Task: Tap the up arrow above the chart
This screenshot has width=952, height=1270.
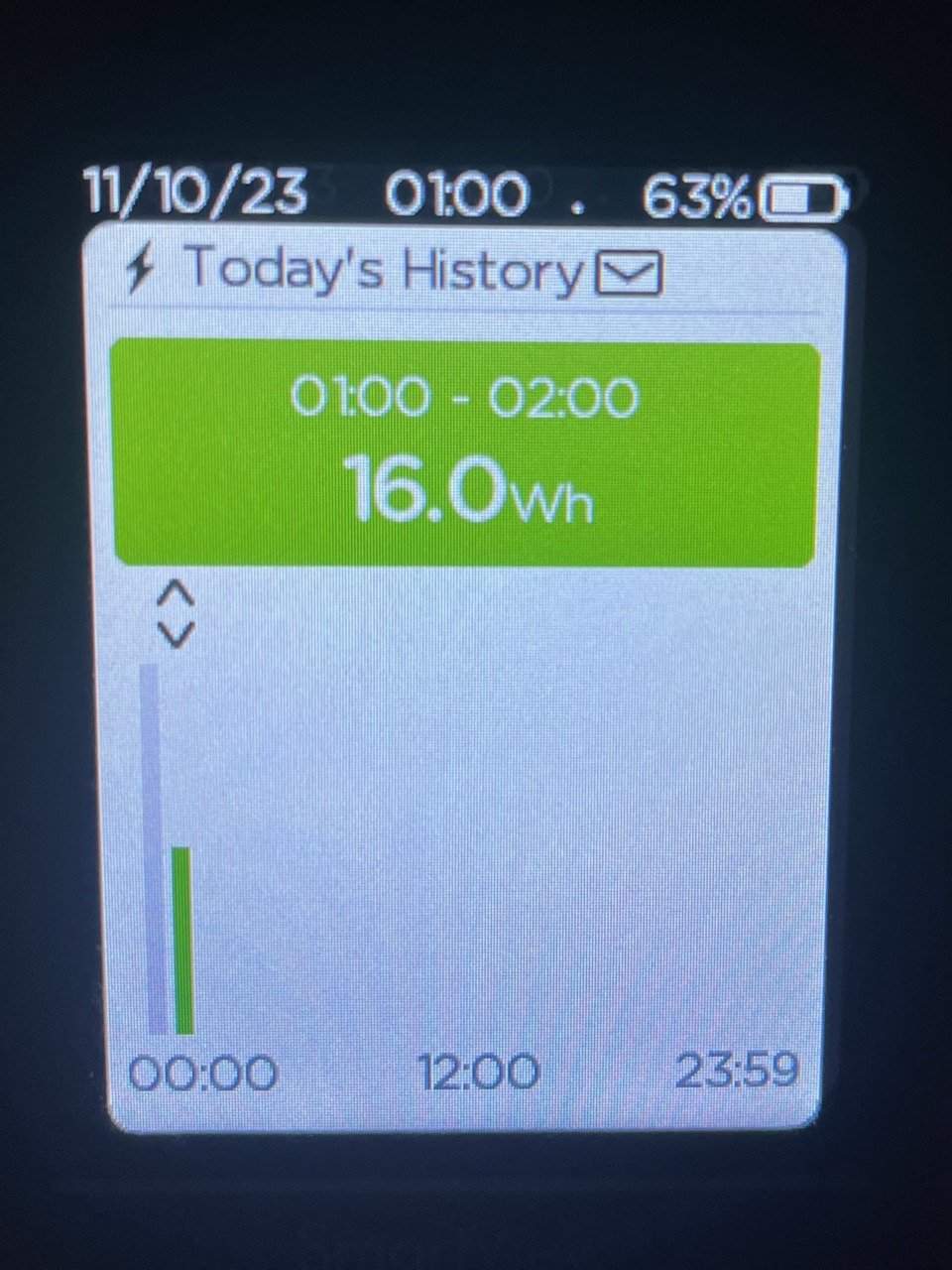Action: pyautogui.click(x=176, y=595)
